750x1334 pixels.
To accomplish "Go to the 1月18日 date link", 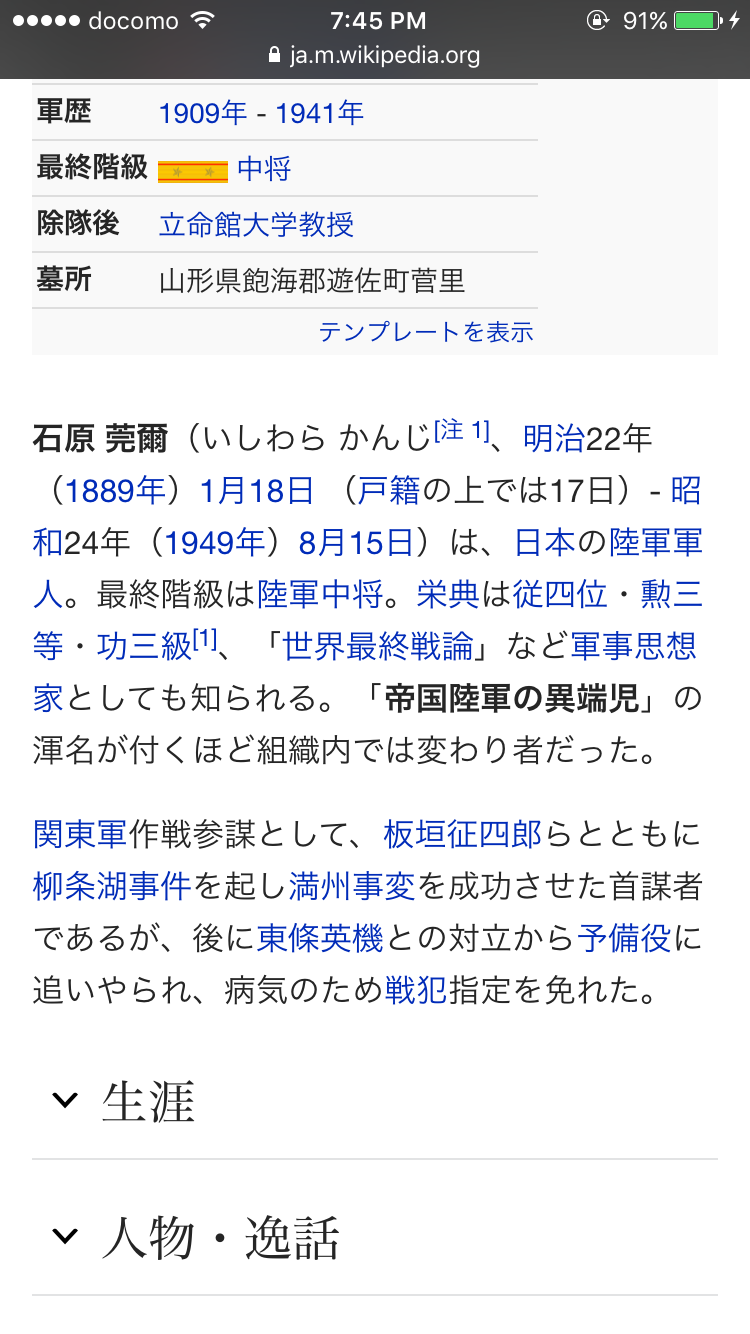I will click(257, 490).
